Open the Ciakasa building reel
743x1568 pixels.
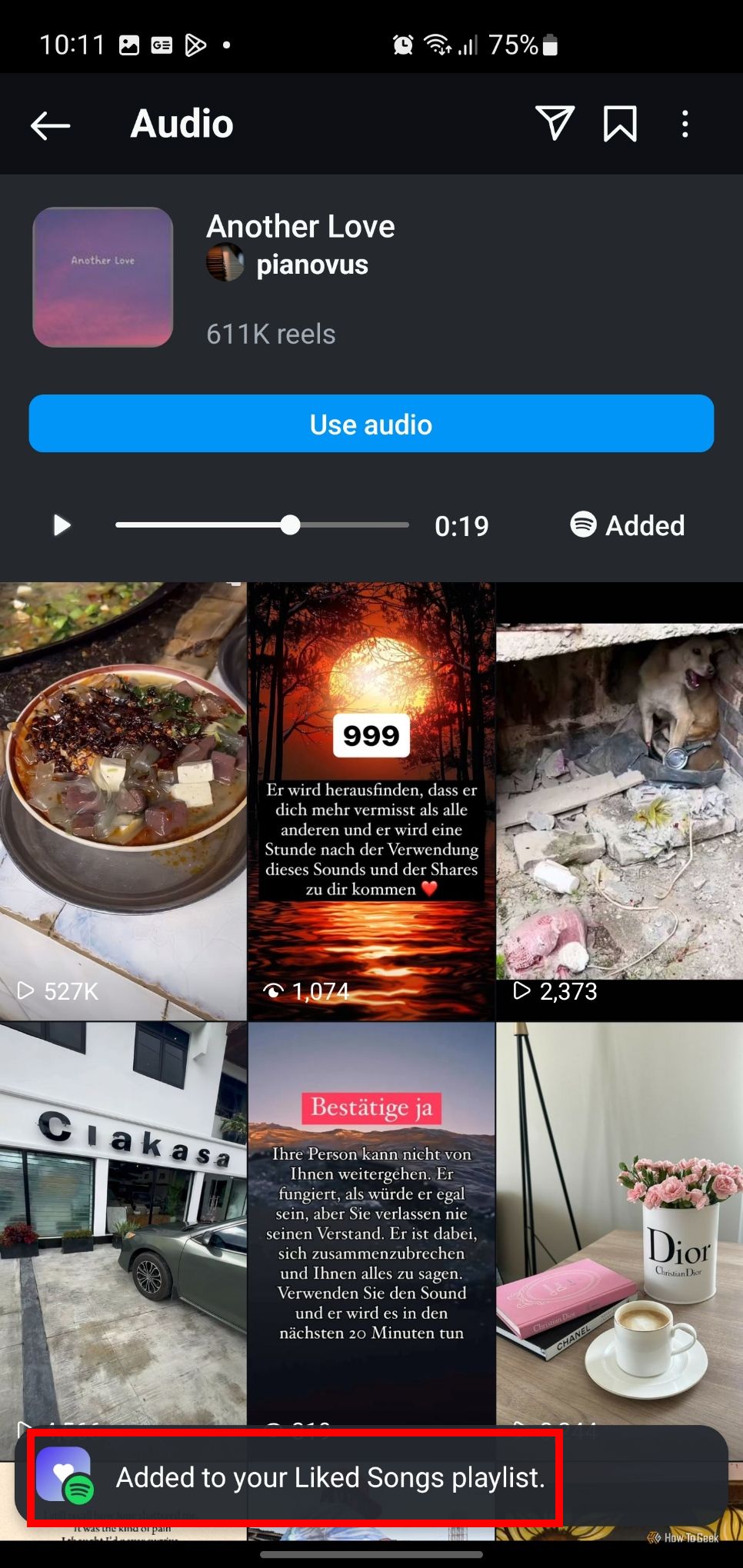click(123, 1223)
